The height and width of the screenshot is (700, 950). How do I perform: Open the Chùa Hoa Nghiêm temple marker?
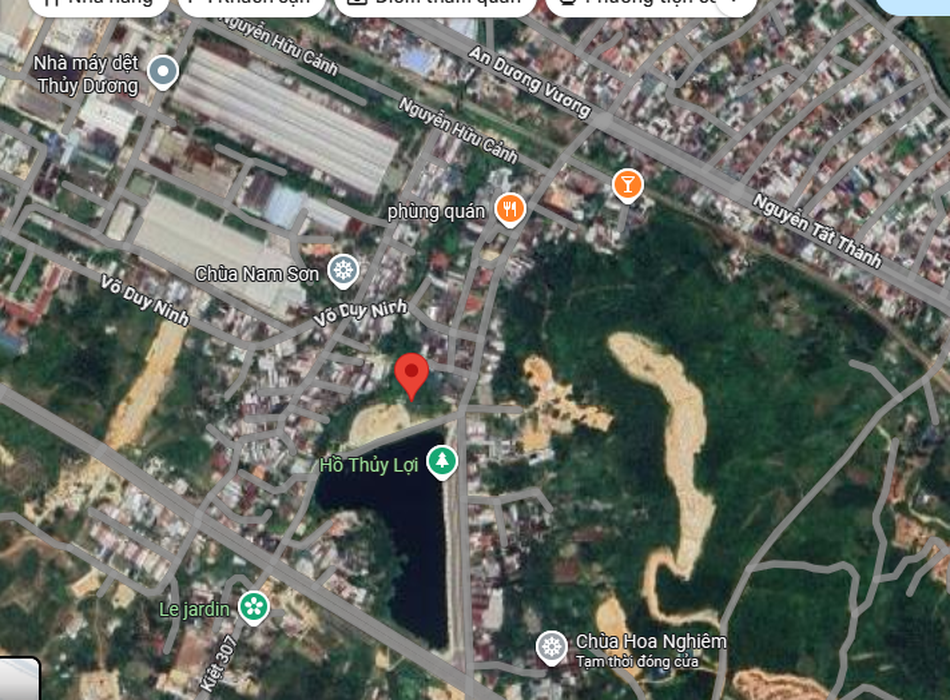point(551,646)
